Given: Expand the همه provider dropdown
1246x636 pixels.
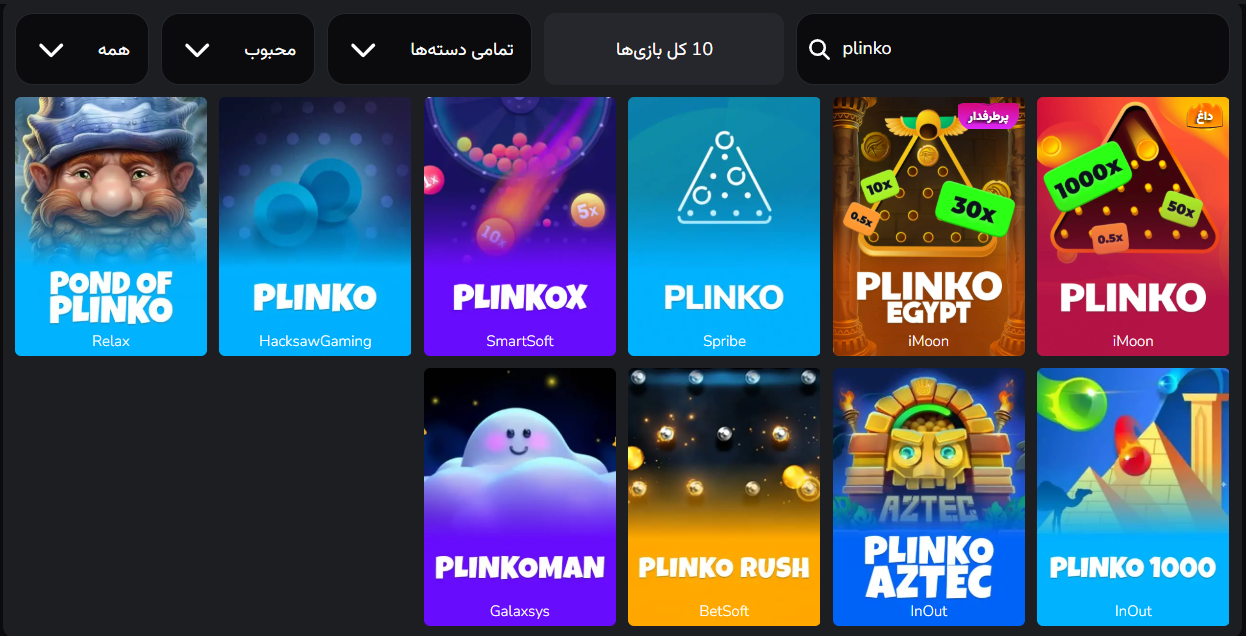Looking at the screenshot, I should [81, 49].
